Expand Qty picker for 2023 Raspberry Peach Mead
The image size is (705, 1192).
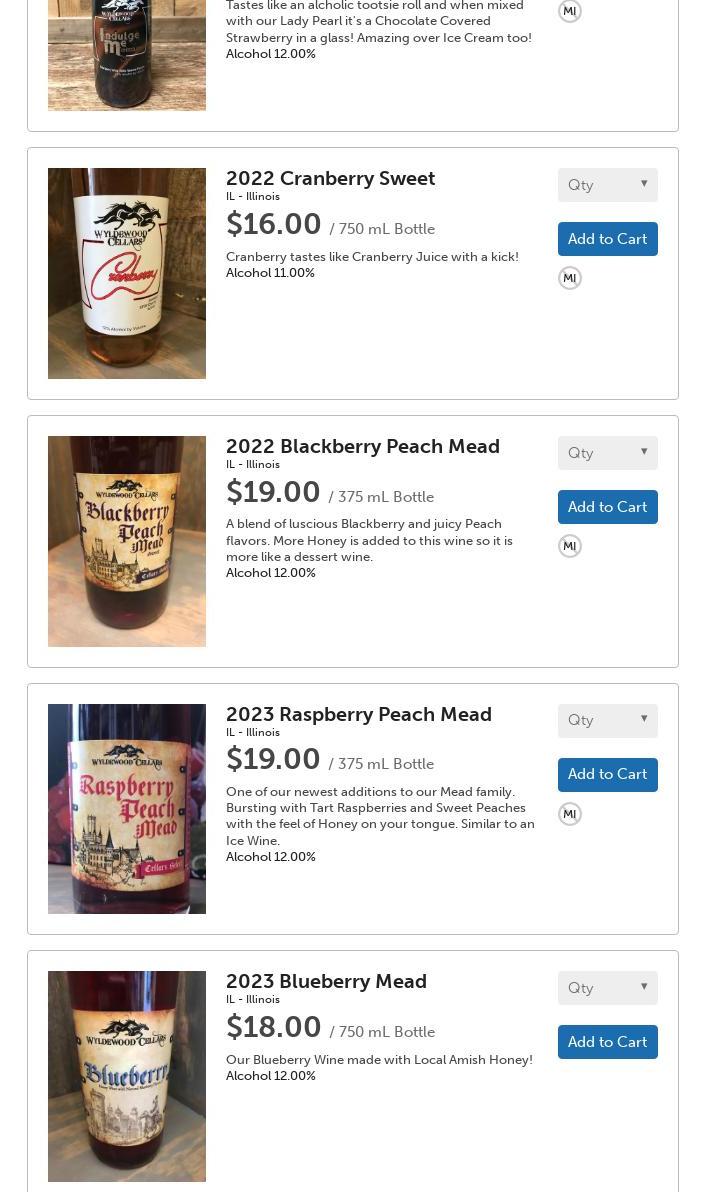(607, 720)
